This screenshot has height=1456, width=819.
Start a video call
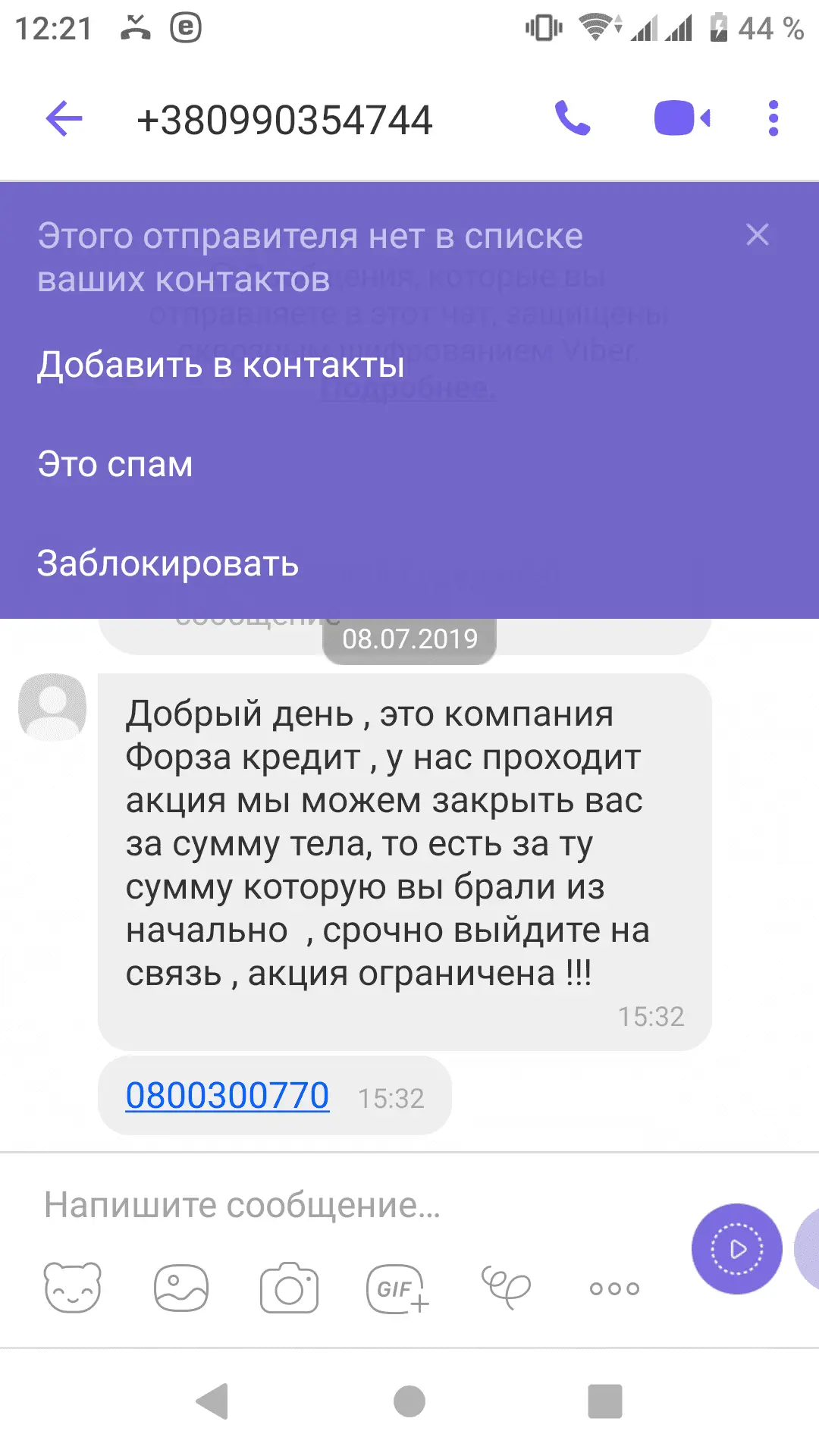click(681, 118)
